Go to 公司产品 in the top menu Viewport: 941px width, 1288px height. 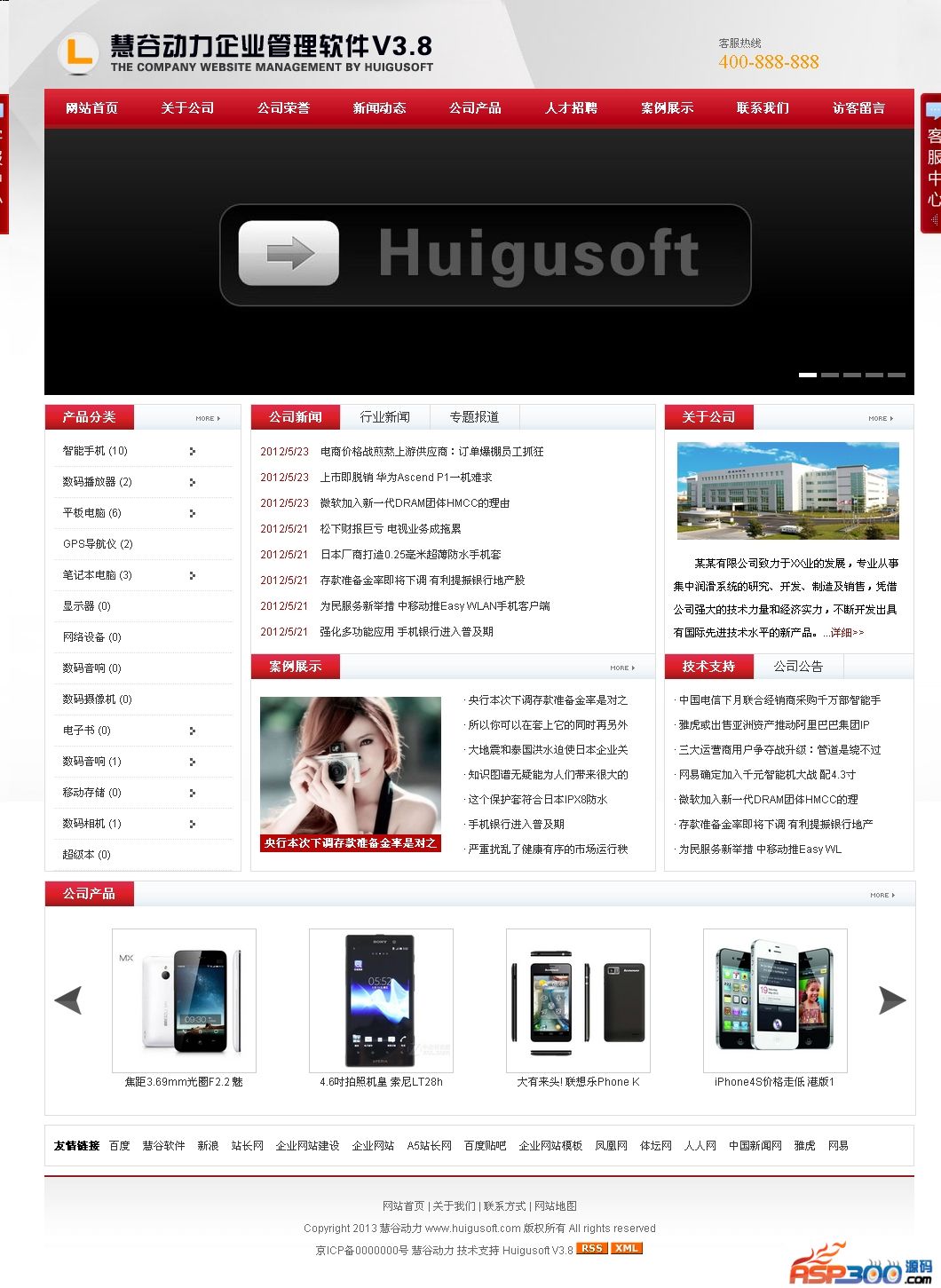475,108
